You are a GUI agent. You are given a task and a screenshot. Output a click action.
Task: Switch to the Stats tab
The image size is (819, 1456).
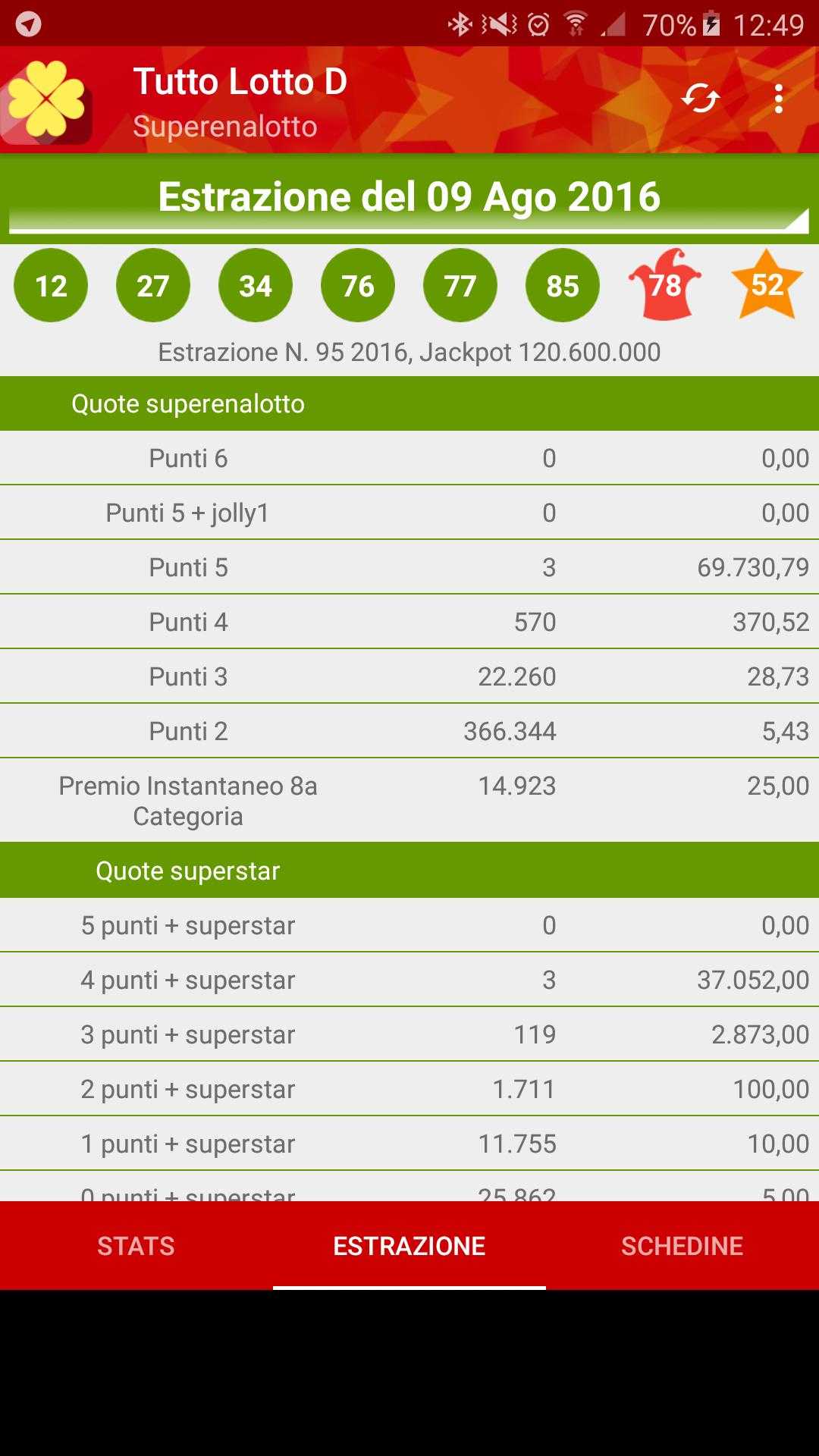click(136, 1246)
